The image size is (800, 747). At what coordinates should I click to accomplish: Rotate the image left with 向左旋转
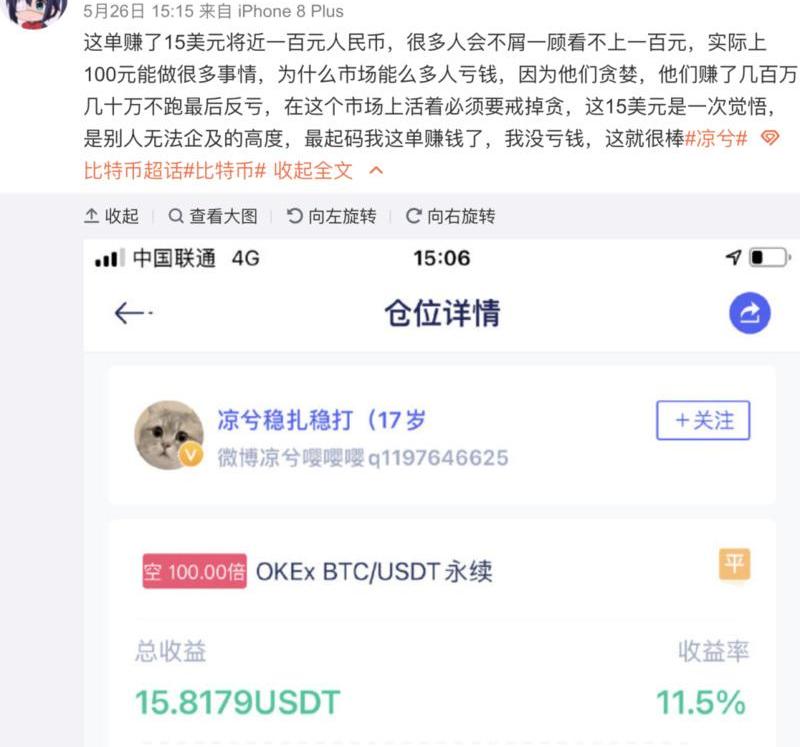331,216
